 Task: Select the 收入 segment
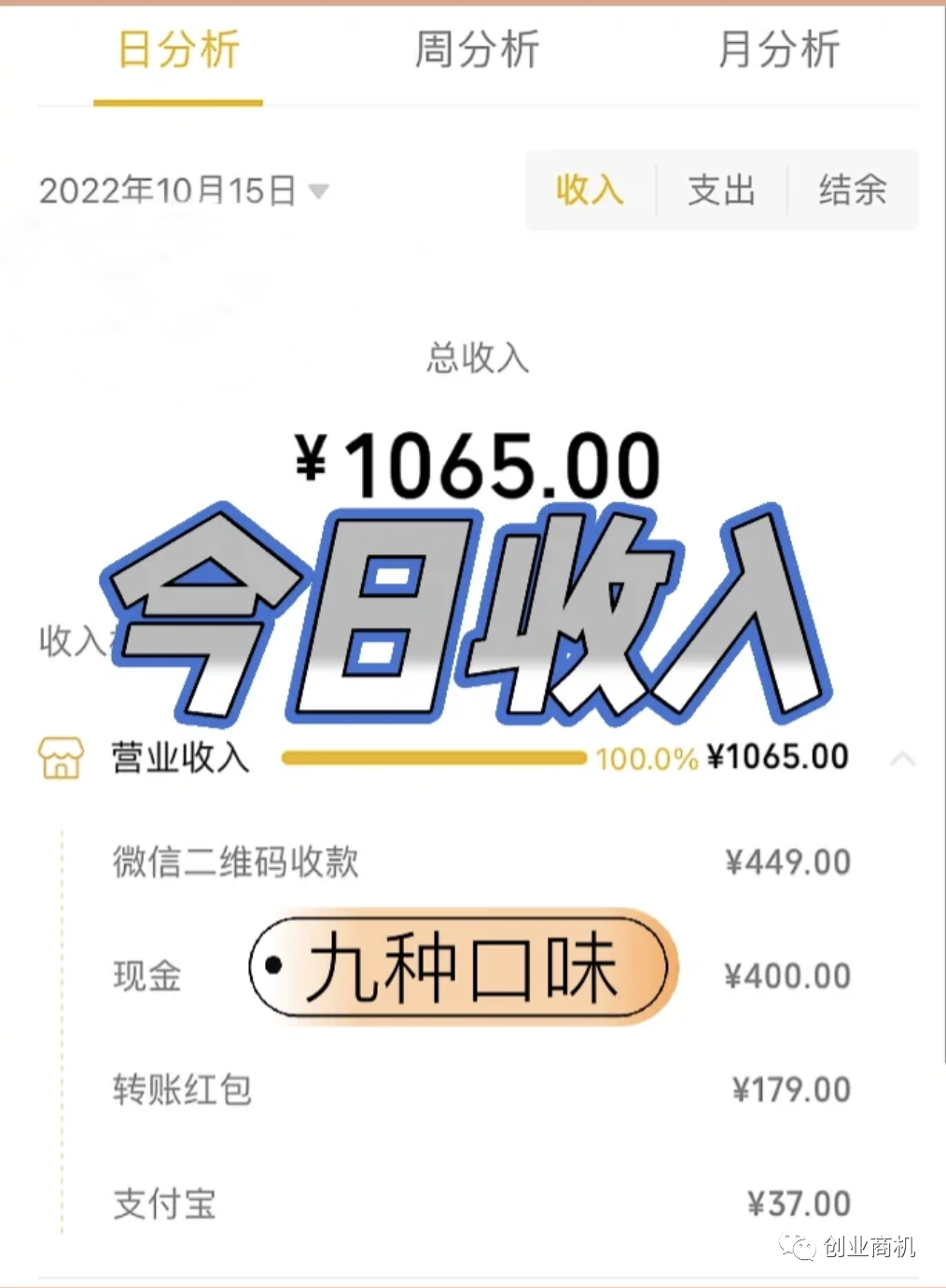point(590,190)
